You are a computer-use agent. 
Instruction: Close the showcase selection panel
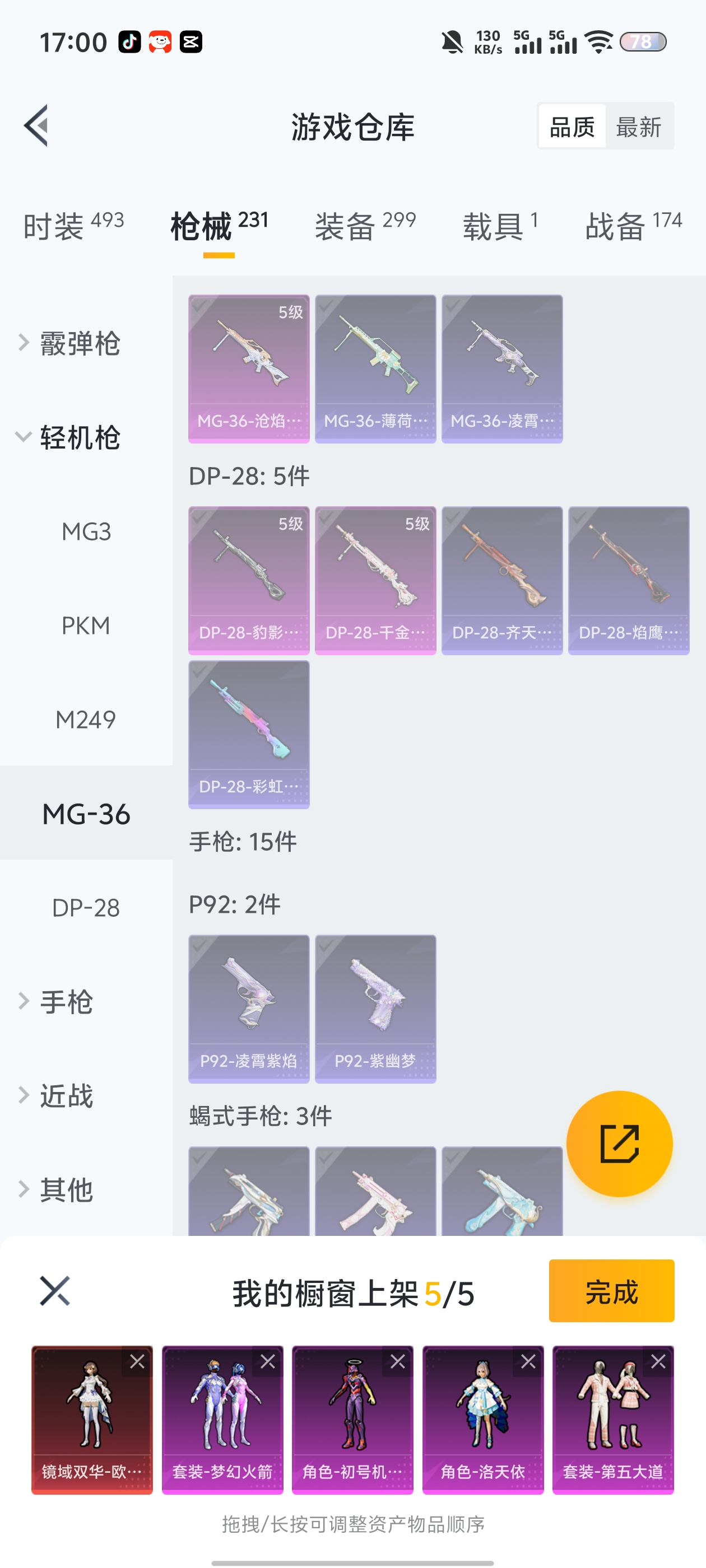point(55,1291)
